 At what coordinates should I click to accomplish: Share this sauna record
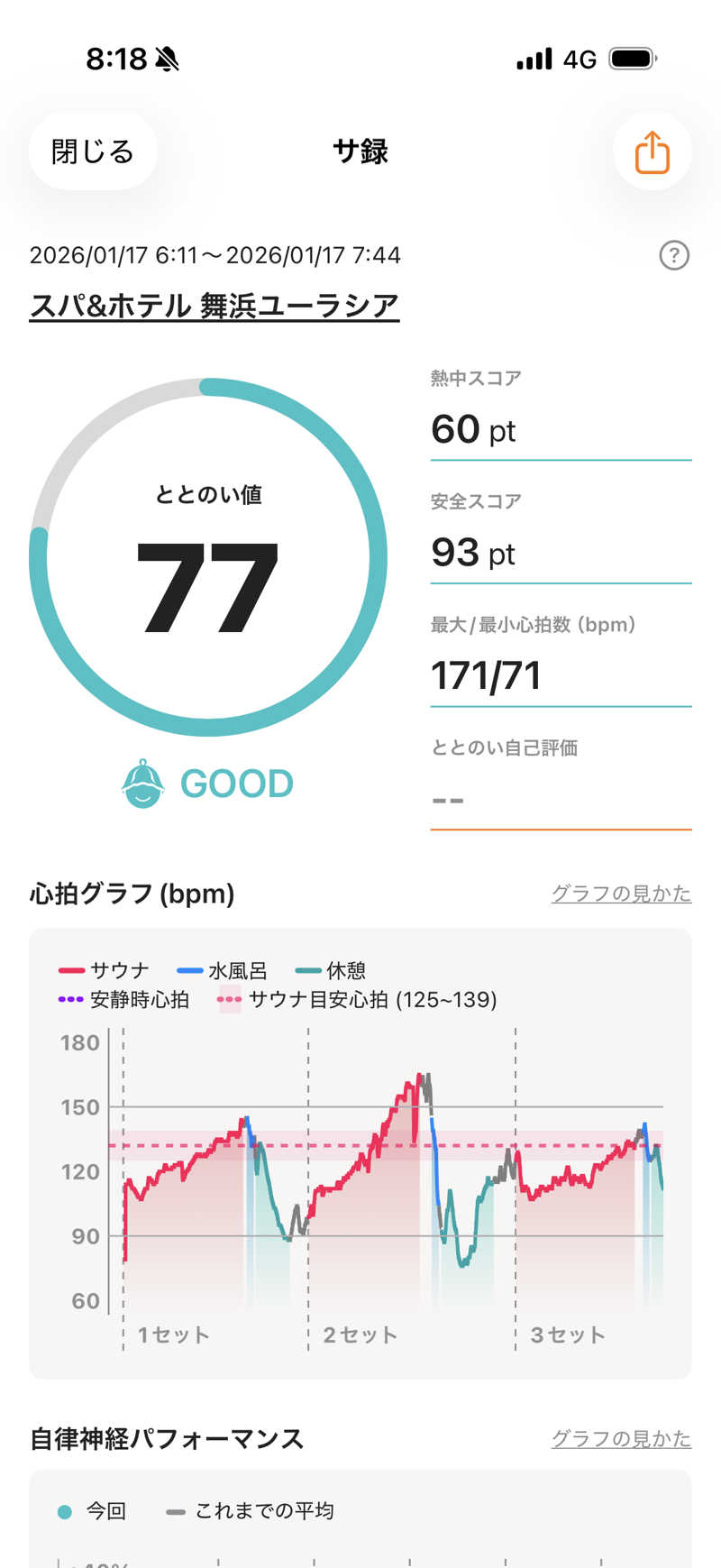[x=652, y=151]
